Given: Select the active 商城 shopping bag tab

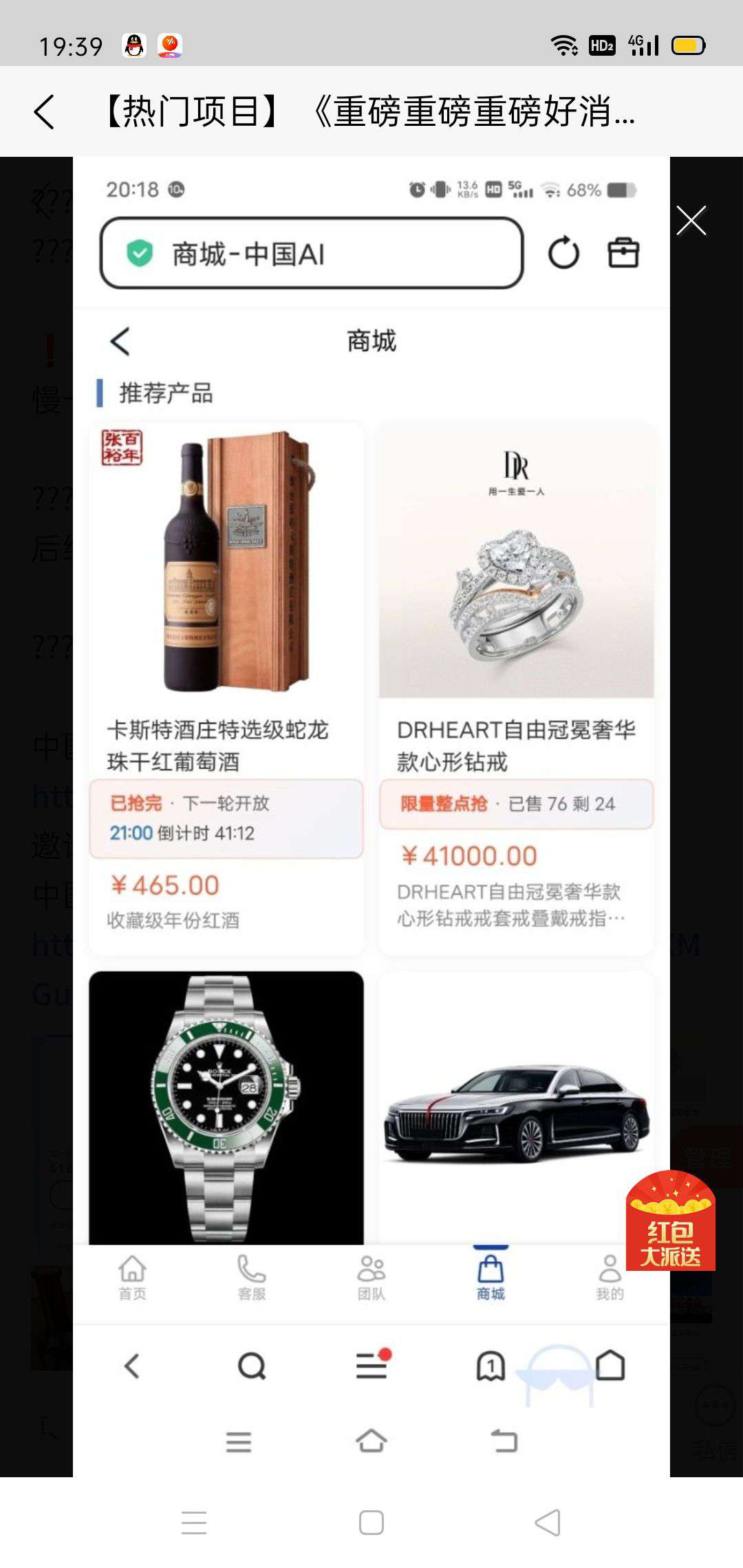Looking at the screenshot, I should point(490,1270).
